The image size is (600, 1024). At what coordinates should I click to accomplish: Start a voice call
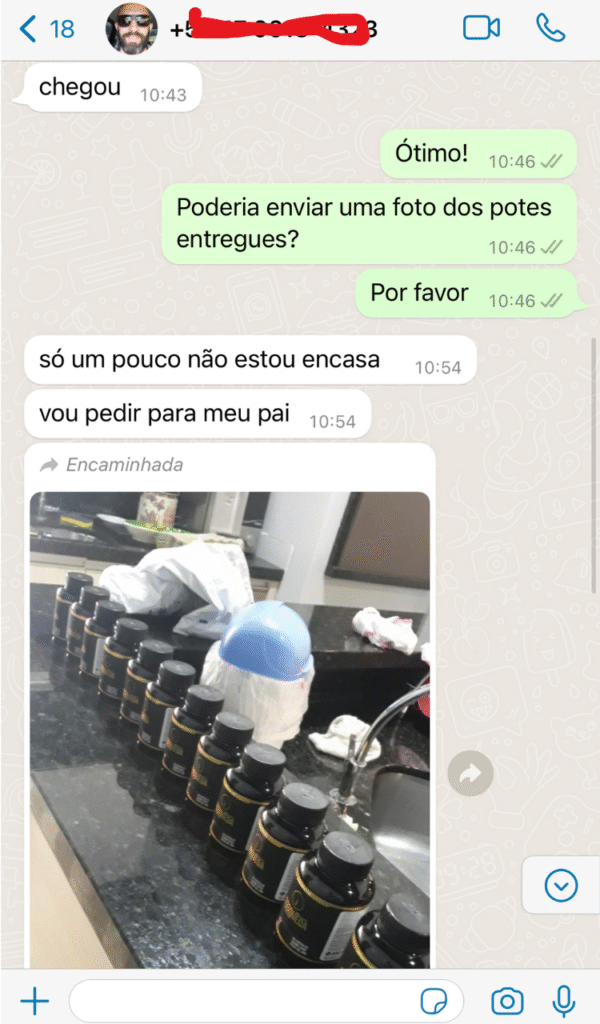[550, 28]
